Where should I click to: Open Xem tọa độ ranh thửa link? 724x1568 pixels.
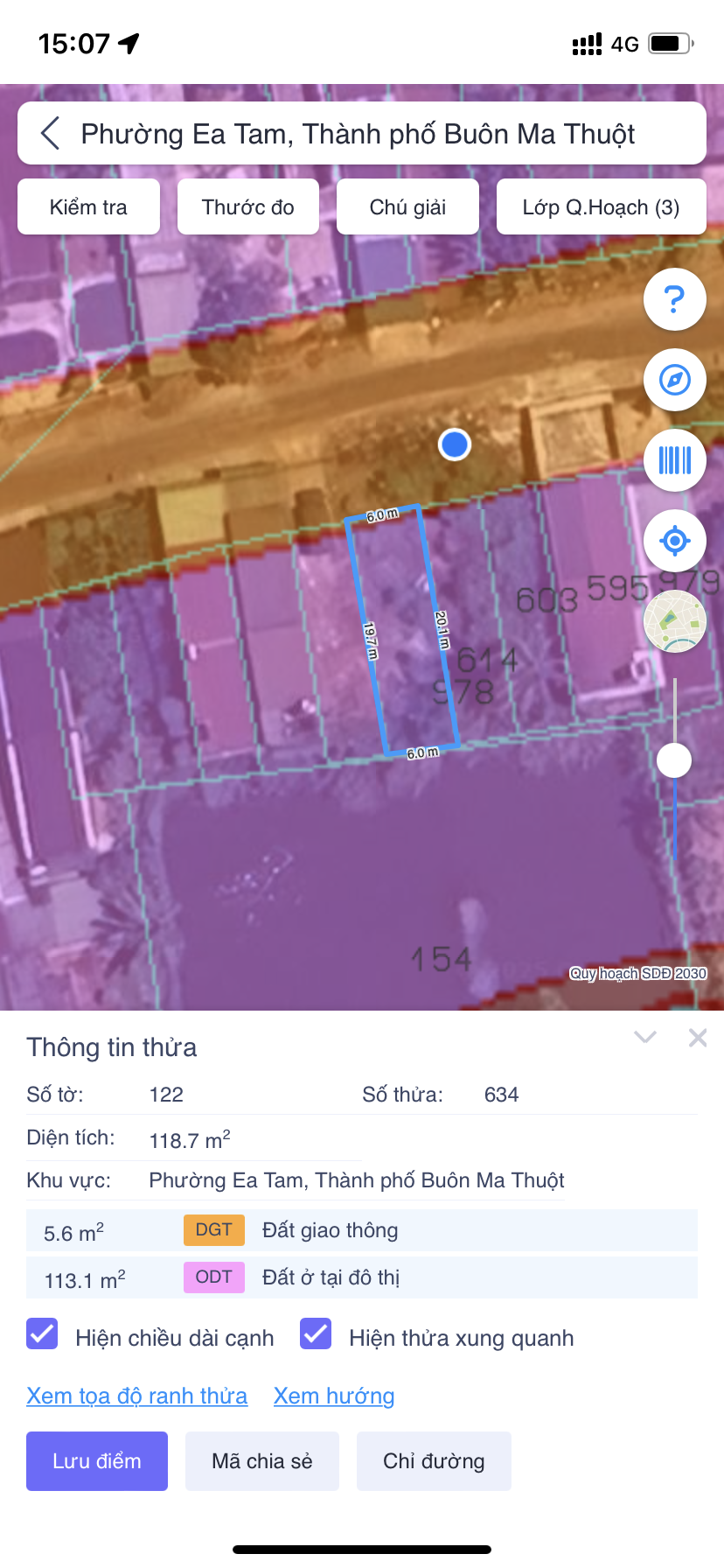coord(136,1396)
